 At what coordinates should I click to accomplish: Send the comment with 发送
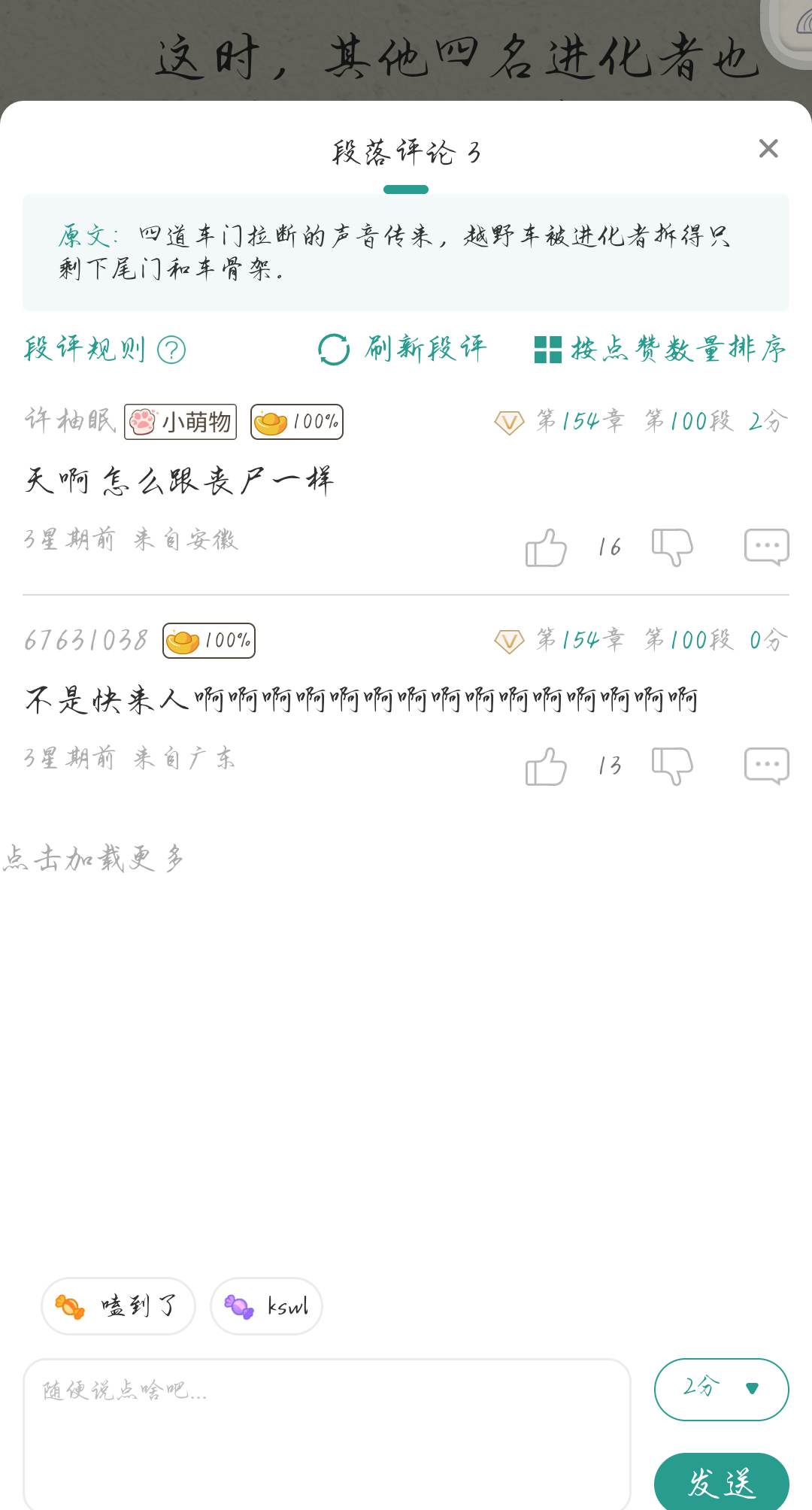pyautogui.click(x=721, y=1482)
